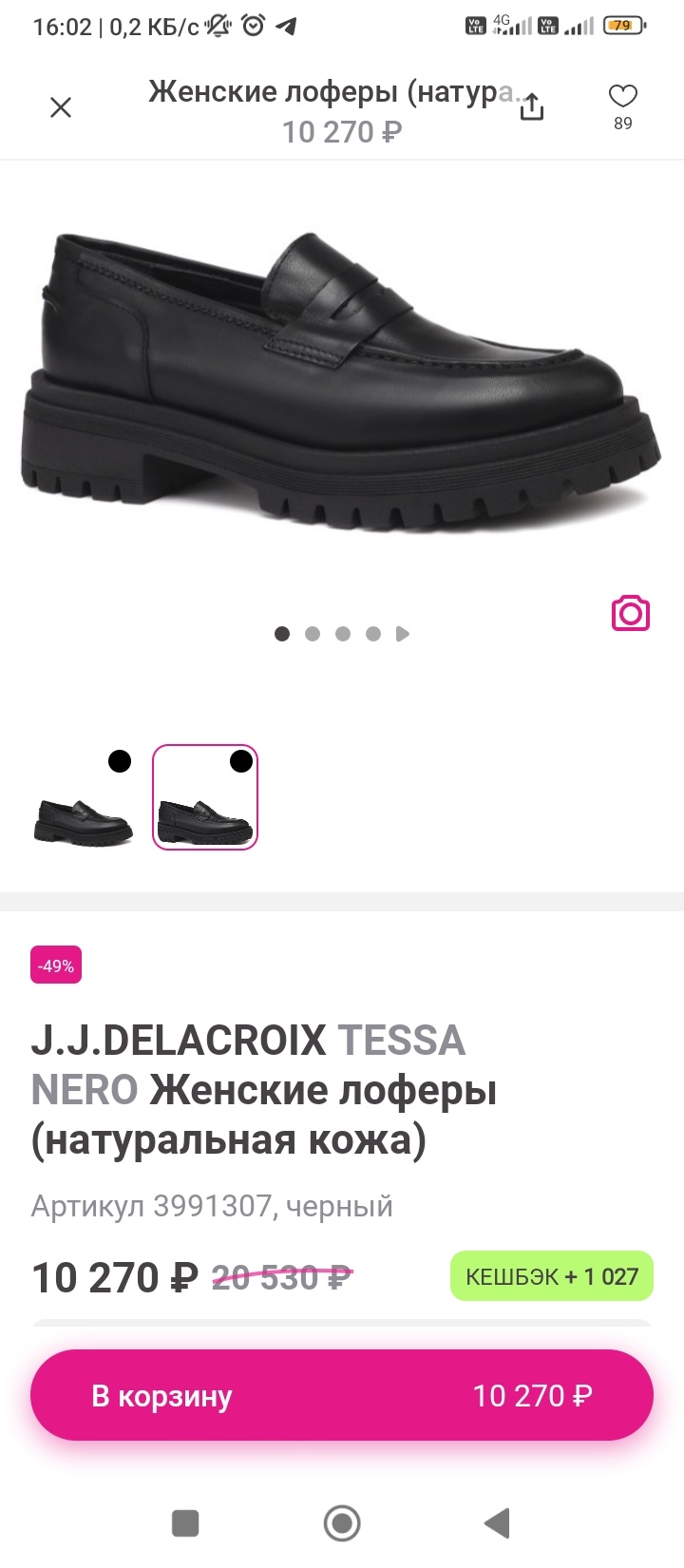
Task: Open the main loafer product photo
Action: (342, 380)
